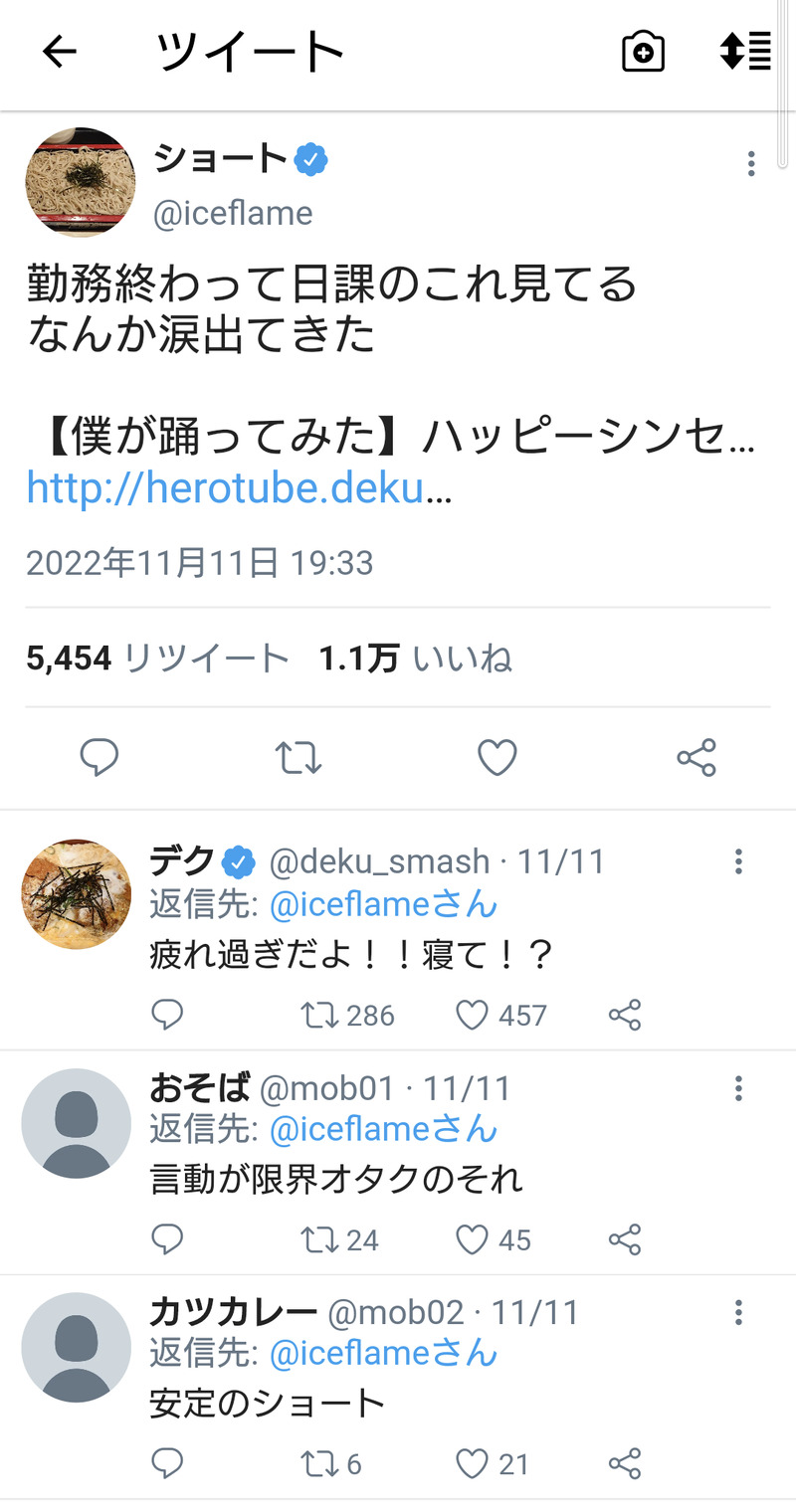Open デク's profile avatar

[x=77, y=893]
